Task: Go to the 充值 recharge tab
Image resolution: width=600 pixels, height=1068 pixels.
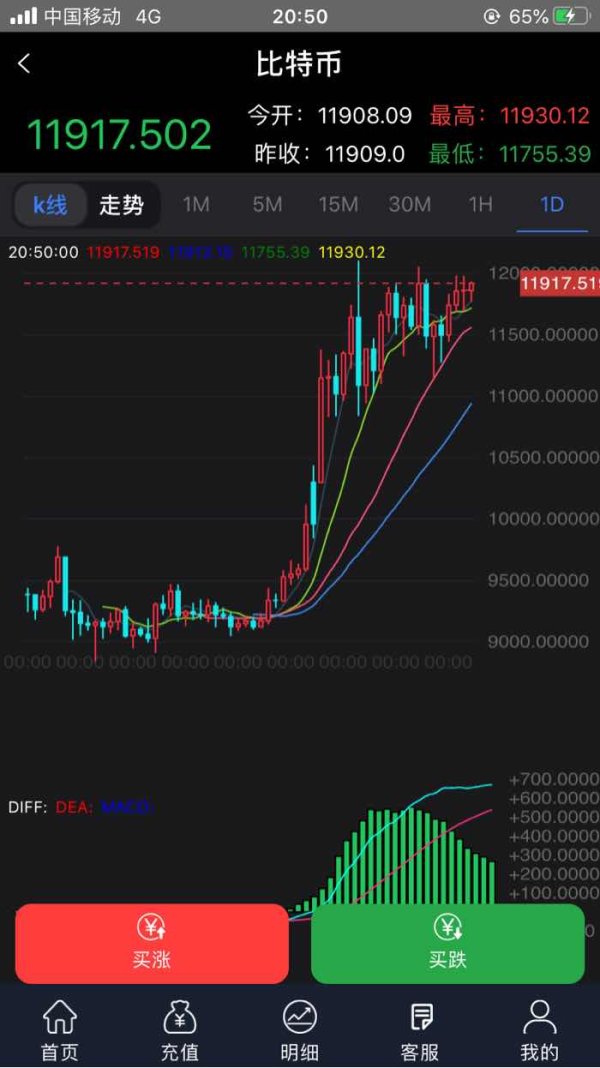Action: pyautogui.click(x=180, y=1030)
